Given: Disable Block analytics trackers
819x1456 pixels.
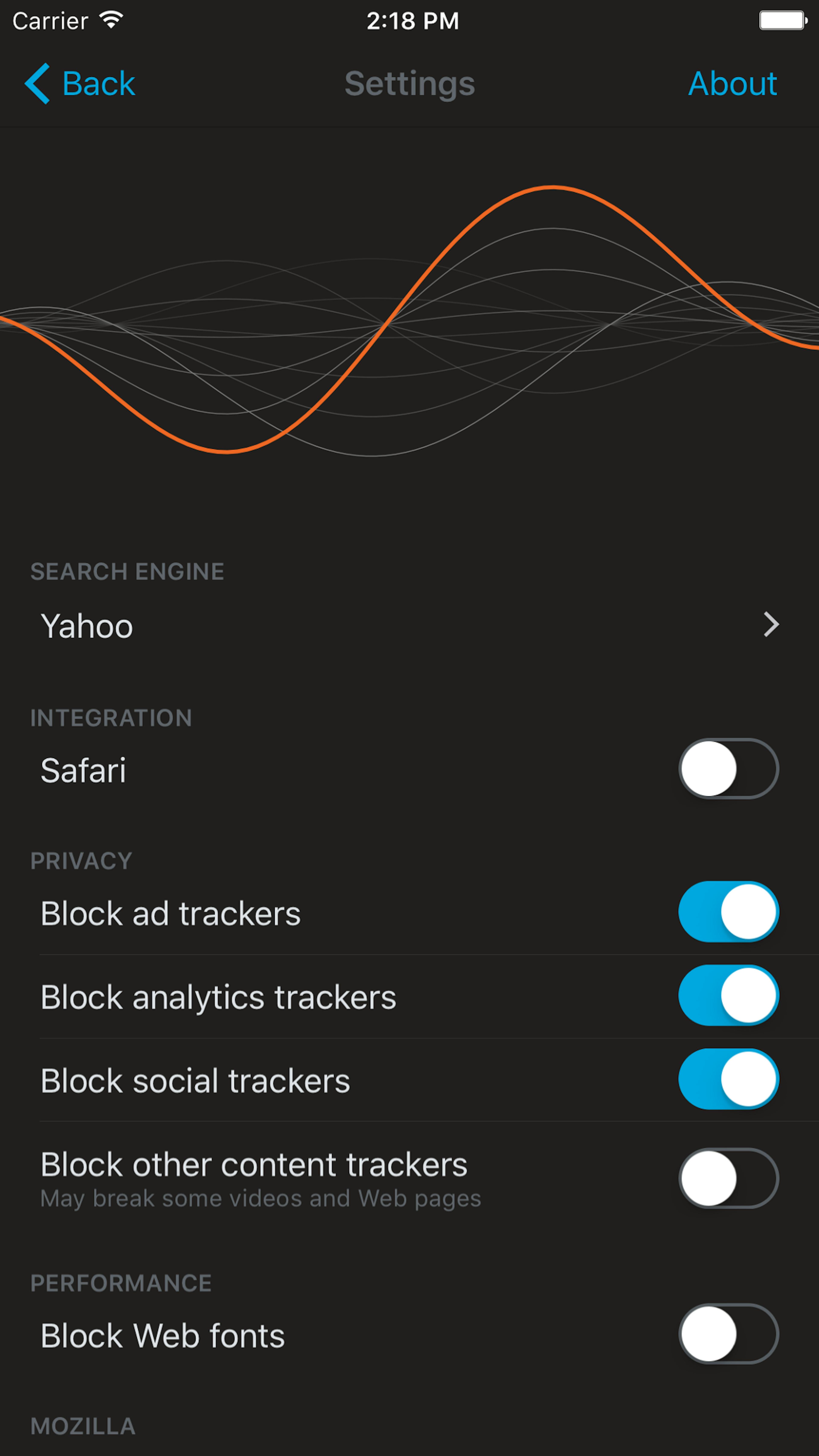Looking at the screenshot, I should pyautogui.click(x=729, y=995).
